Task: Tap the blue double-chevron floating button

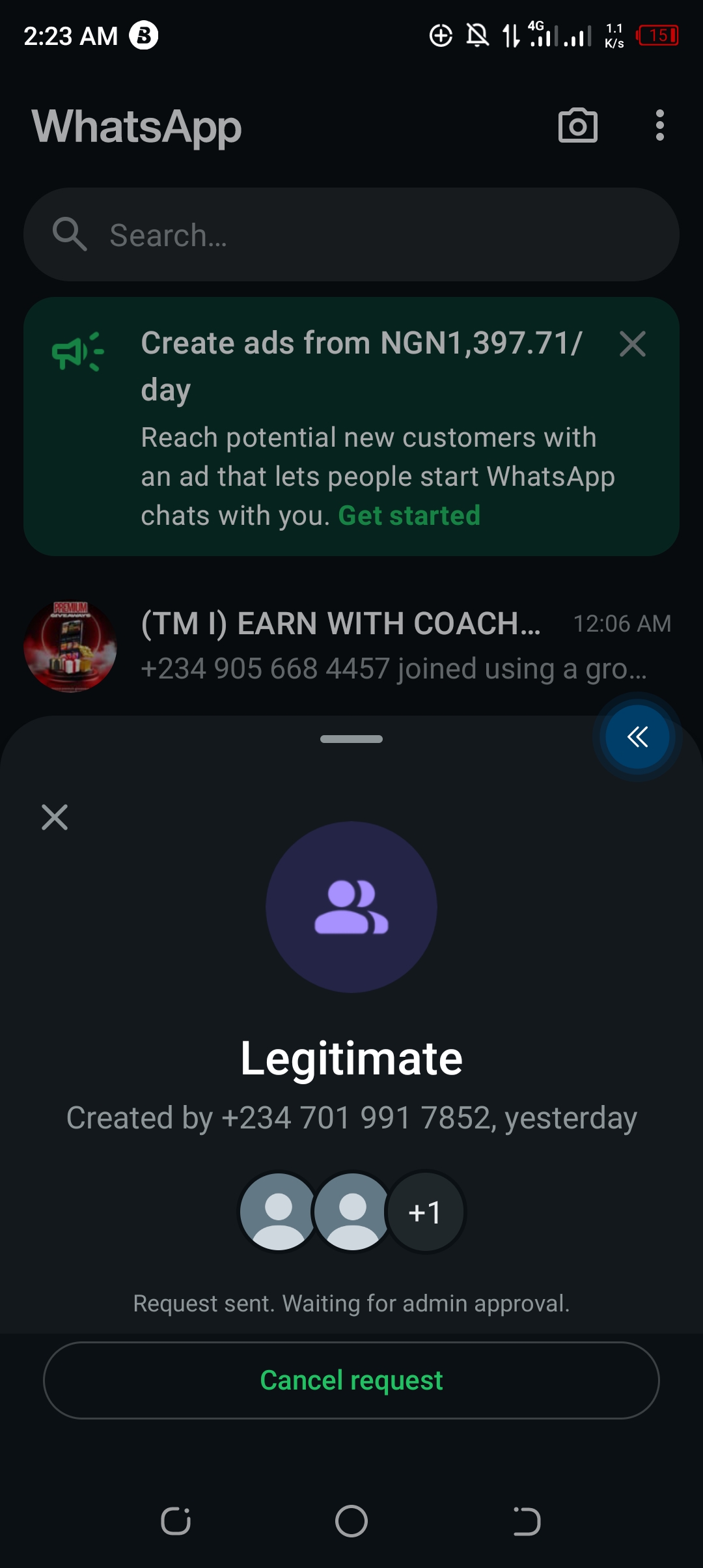Action: pyautogui.click(x=637, y=736)
